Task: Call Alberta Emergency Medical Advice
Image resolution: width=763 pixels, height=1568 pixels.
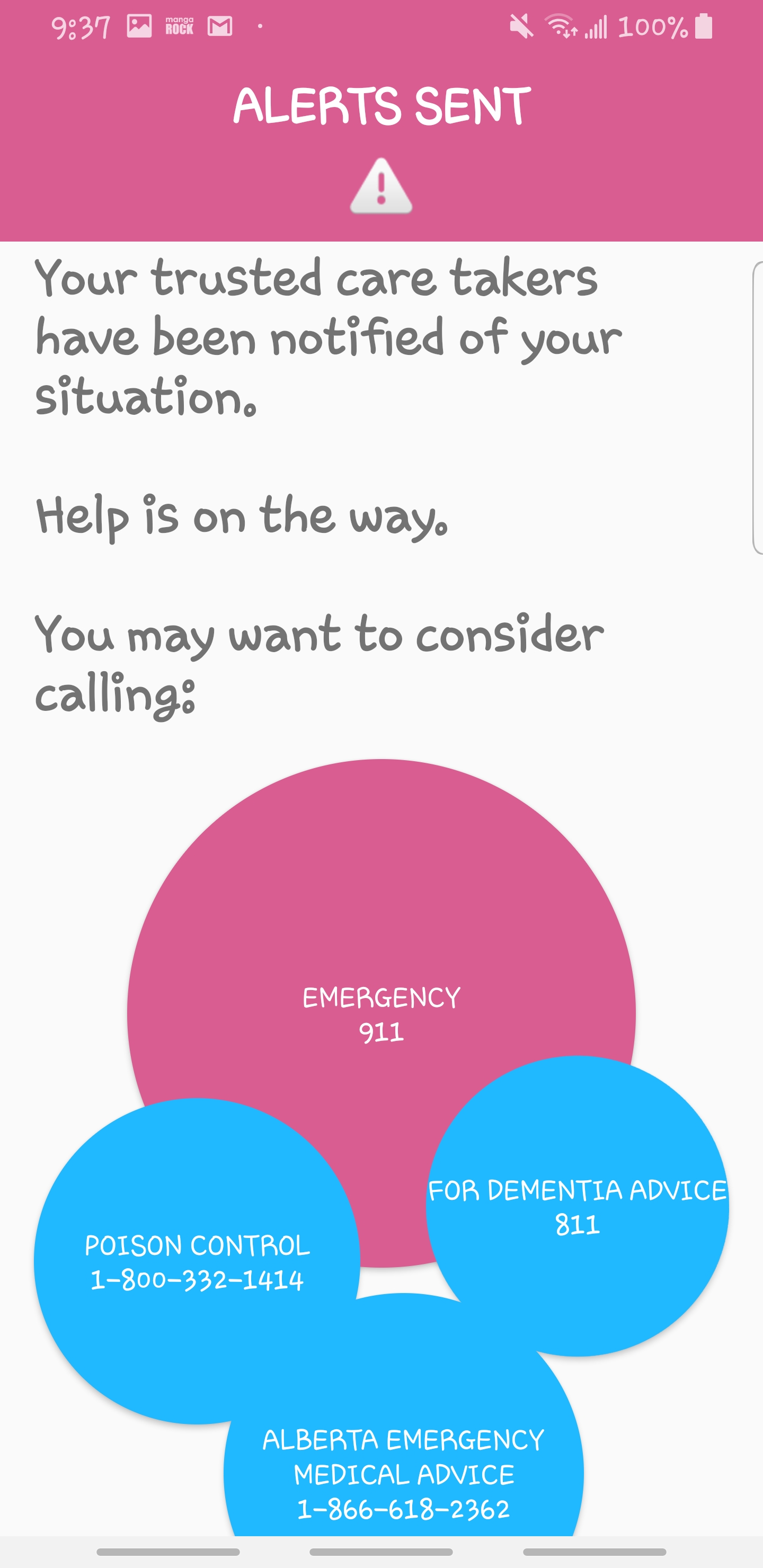Action: click(403, 1473)
